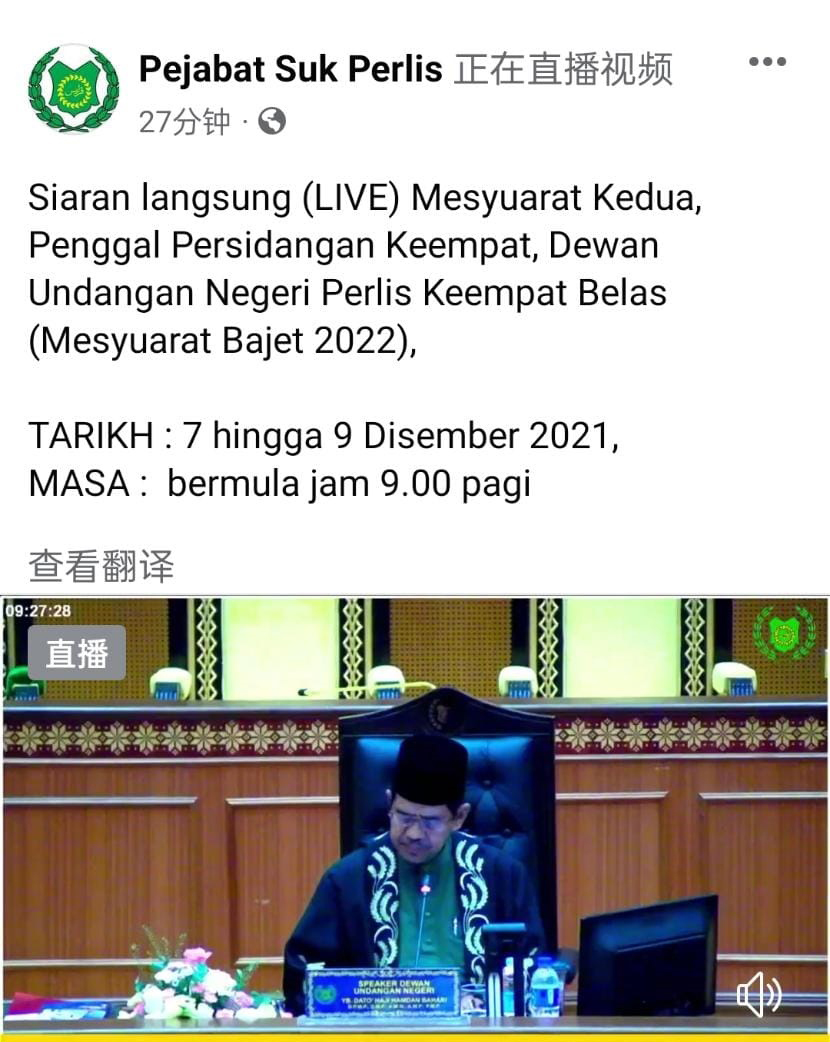Open the Pejabat Suk Perlis page name
830x1042 pixels.
[x=290, y=69]
